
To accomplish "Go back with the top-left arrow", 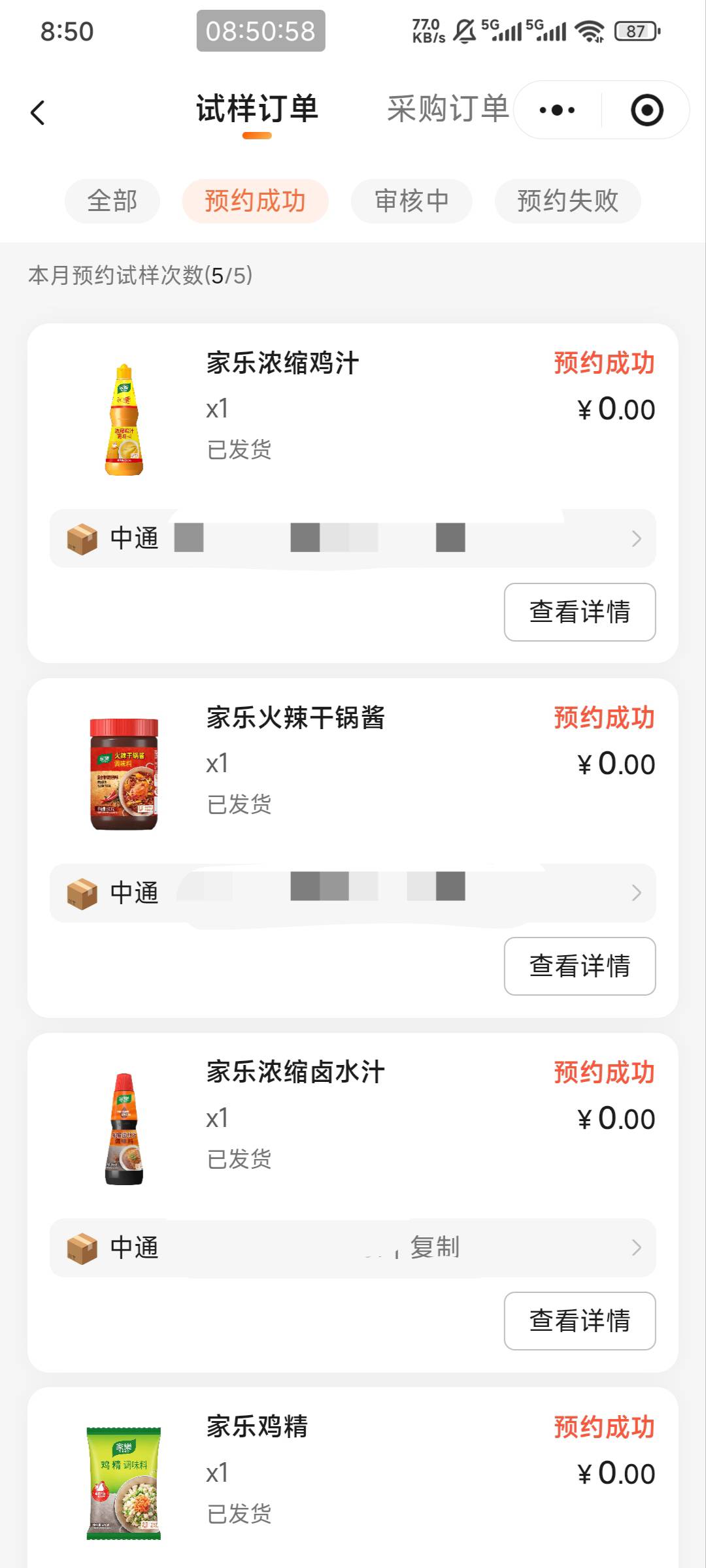I will [x=38, y=112].
